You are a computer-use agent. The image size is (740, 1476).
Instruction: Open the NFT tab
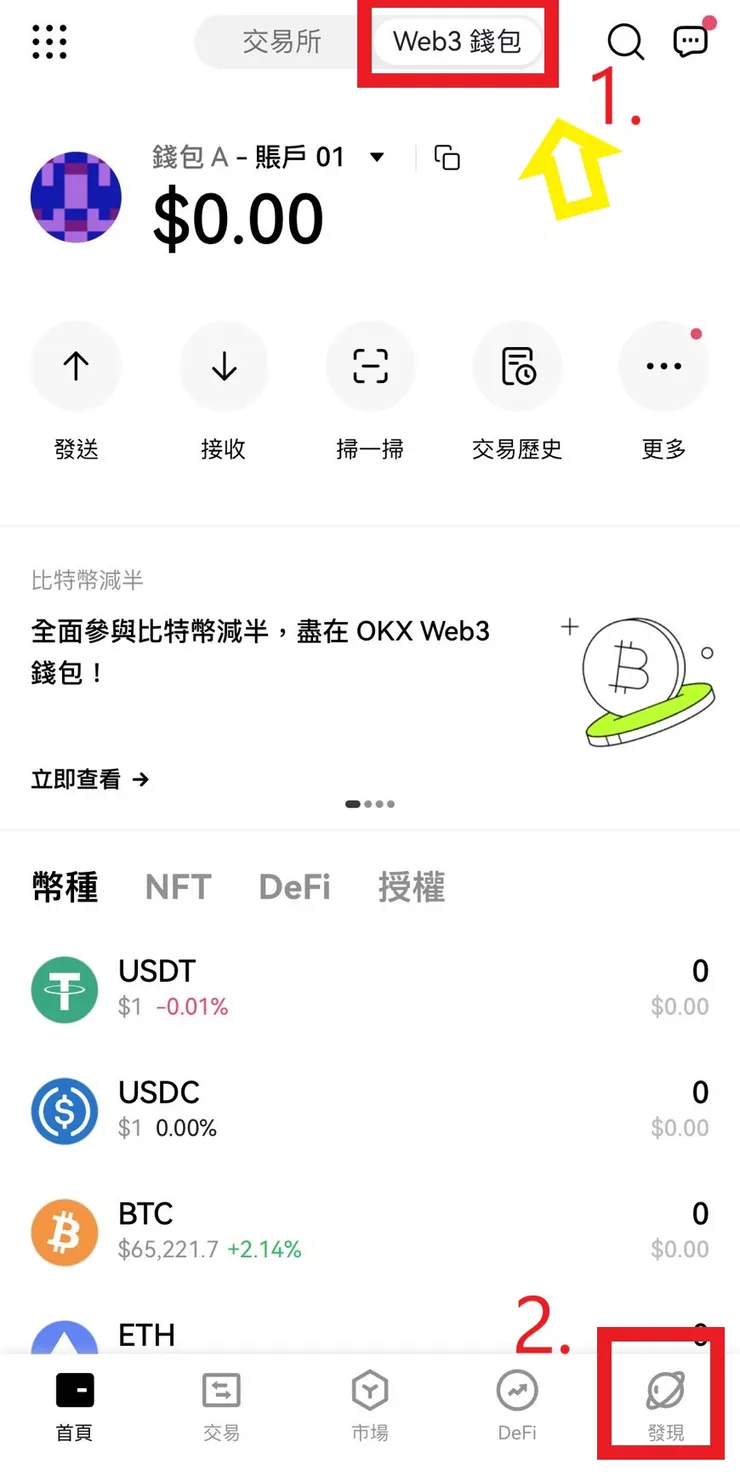pos(178,887)
